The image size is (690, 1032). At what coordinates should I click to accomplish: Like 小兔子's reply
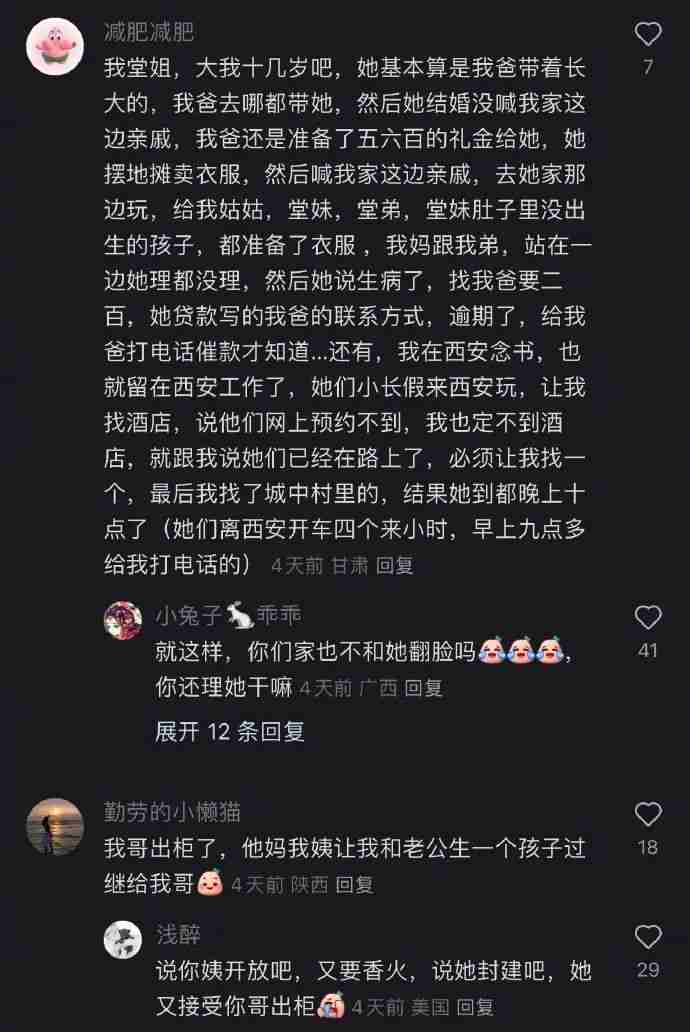point(648,617)
